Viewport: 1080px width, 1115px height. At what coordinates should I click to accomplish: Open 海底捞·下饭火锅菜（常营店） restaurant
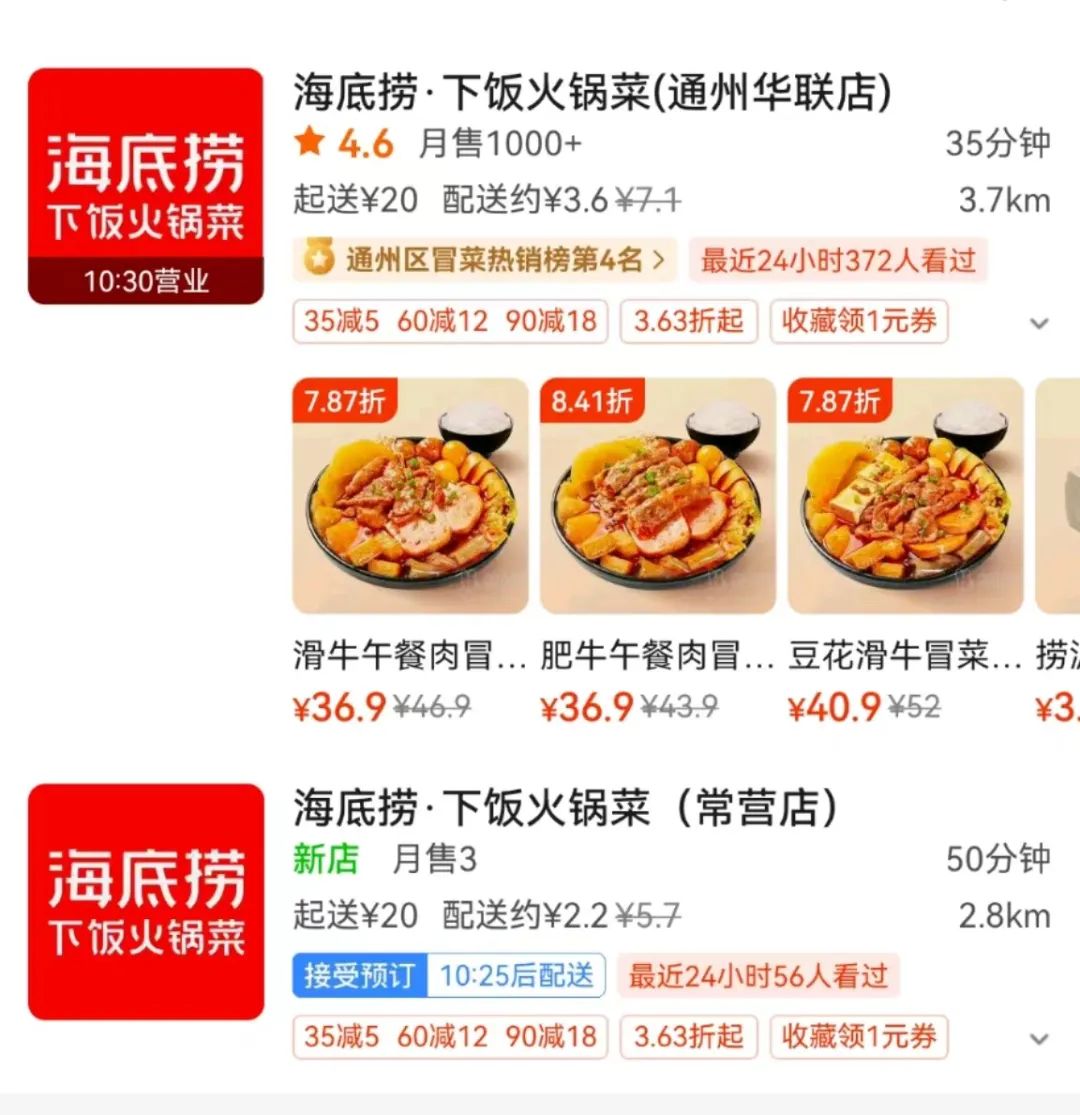[x=565, y=809]
